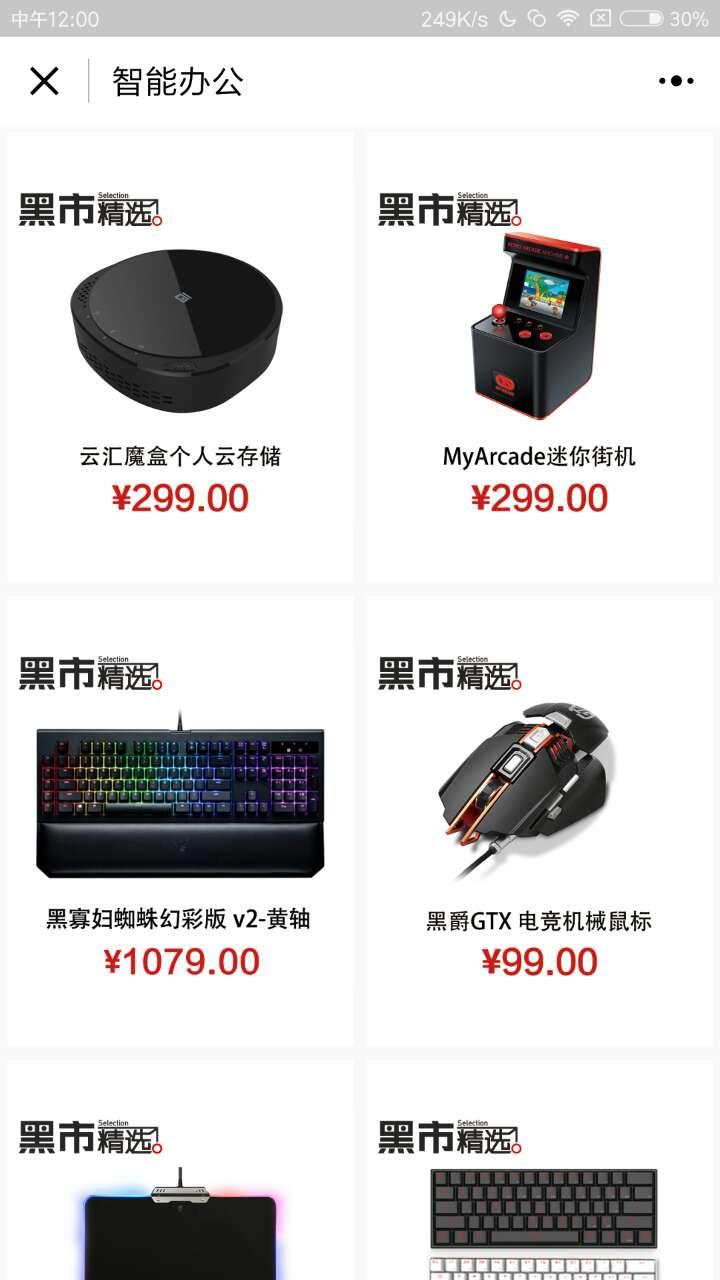View the MyArcade迷你街机 product
The height and width of the screenshot is (1280, 720).
(539, 357)
